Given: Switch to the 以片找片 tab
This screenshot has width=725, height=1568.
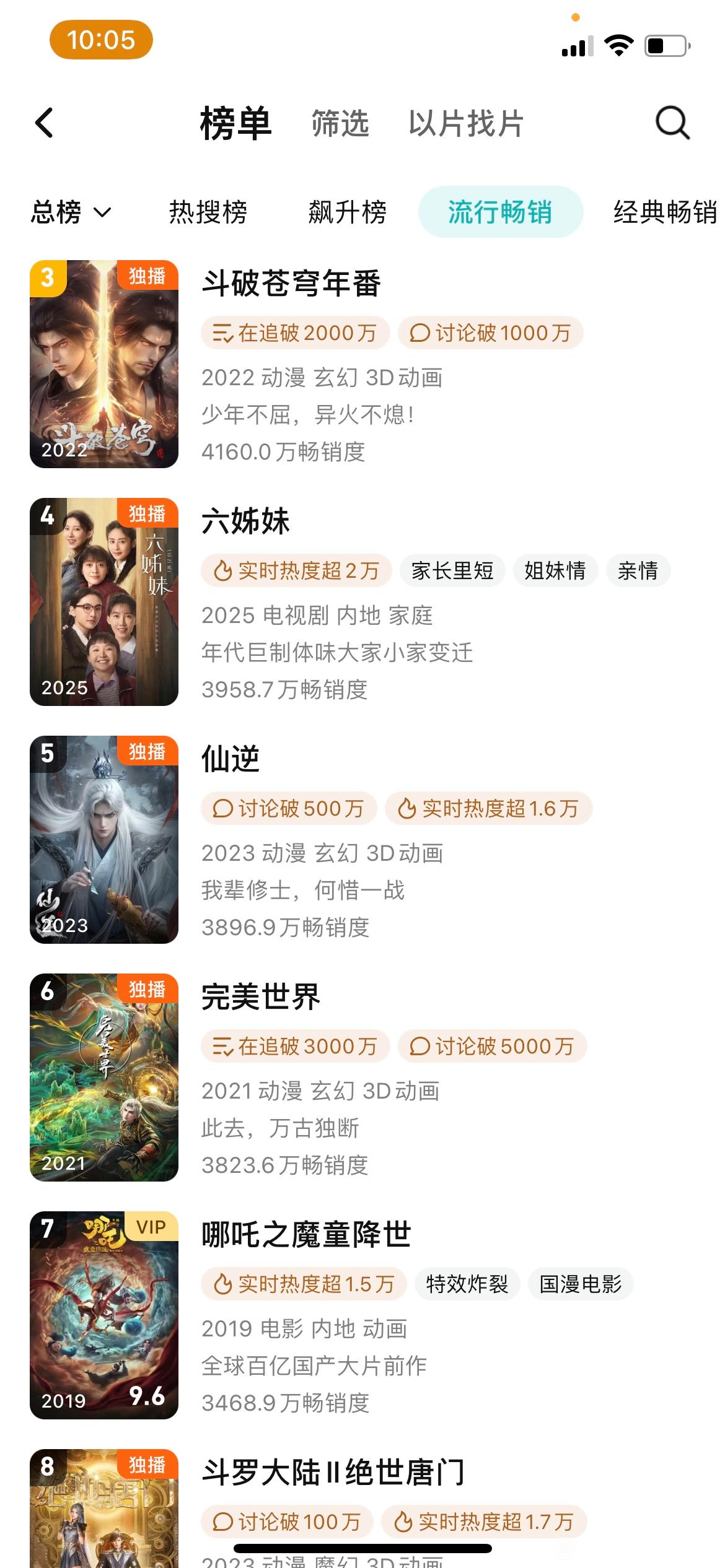Looking at the screenshot, I should coord(466,123).
